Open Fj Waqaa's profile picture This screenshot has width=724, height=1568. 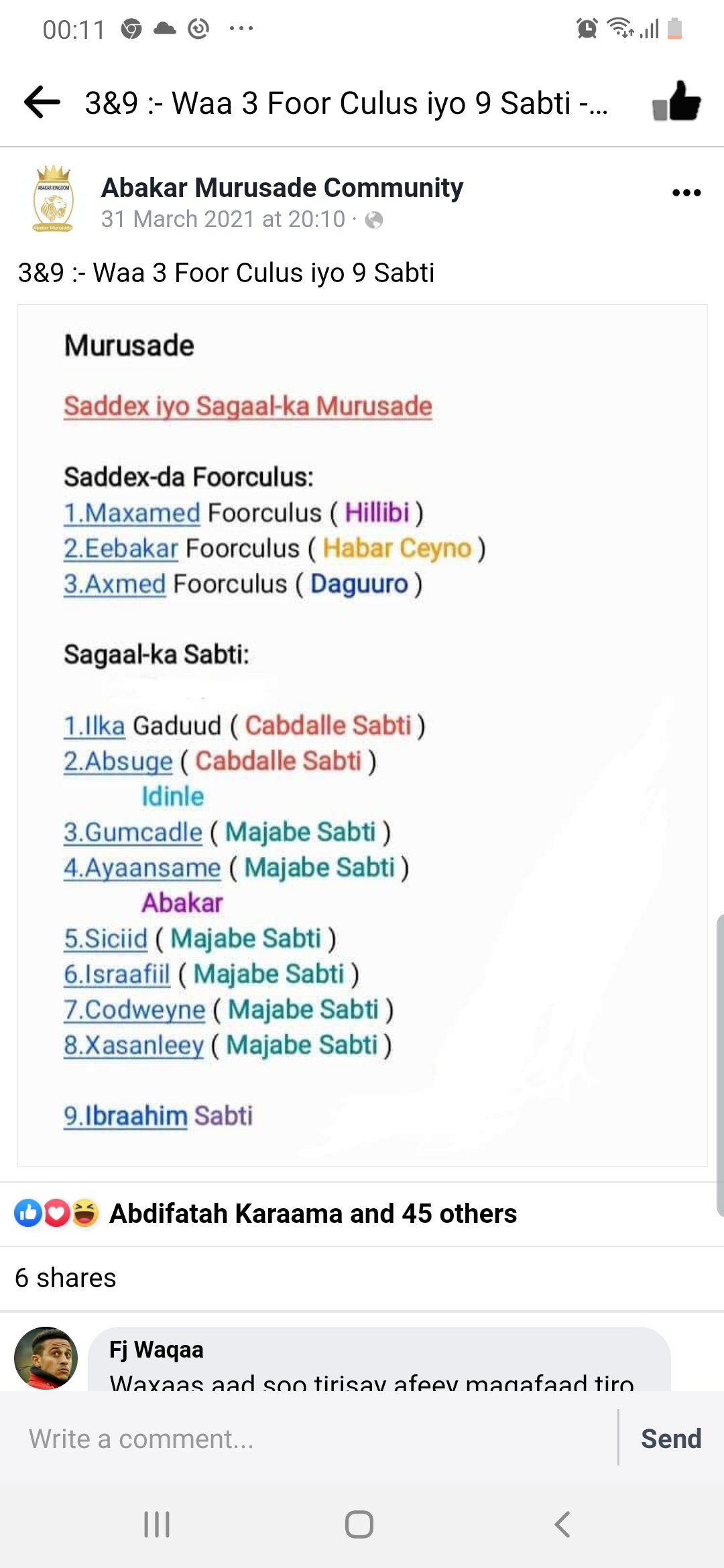tap(46, 1358)
